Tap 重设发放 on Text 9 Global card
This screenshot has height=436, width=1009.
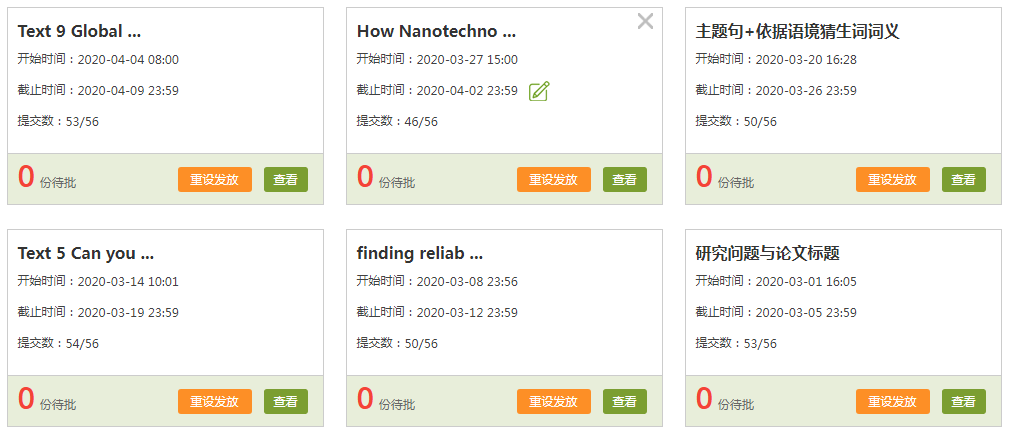215,180
